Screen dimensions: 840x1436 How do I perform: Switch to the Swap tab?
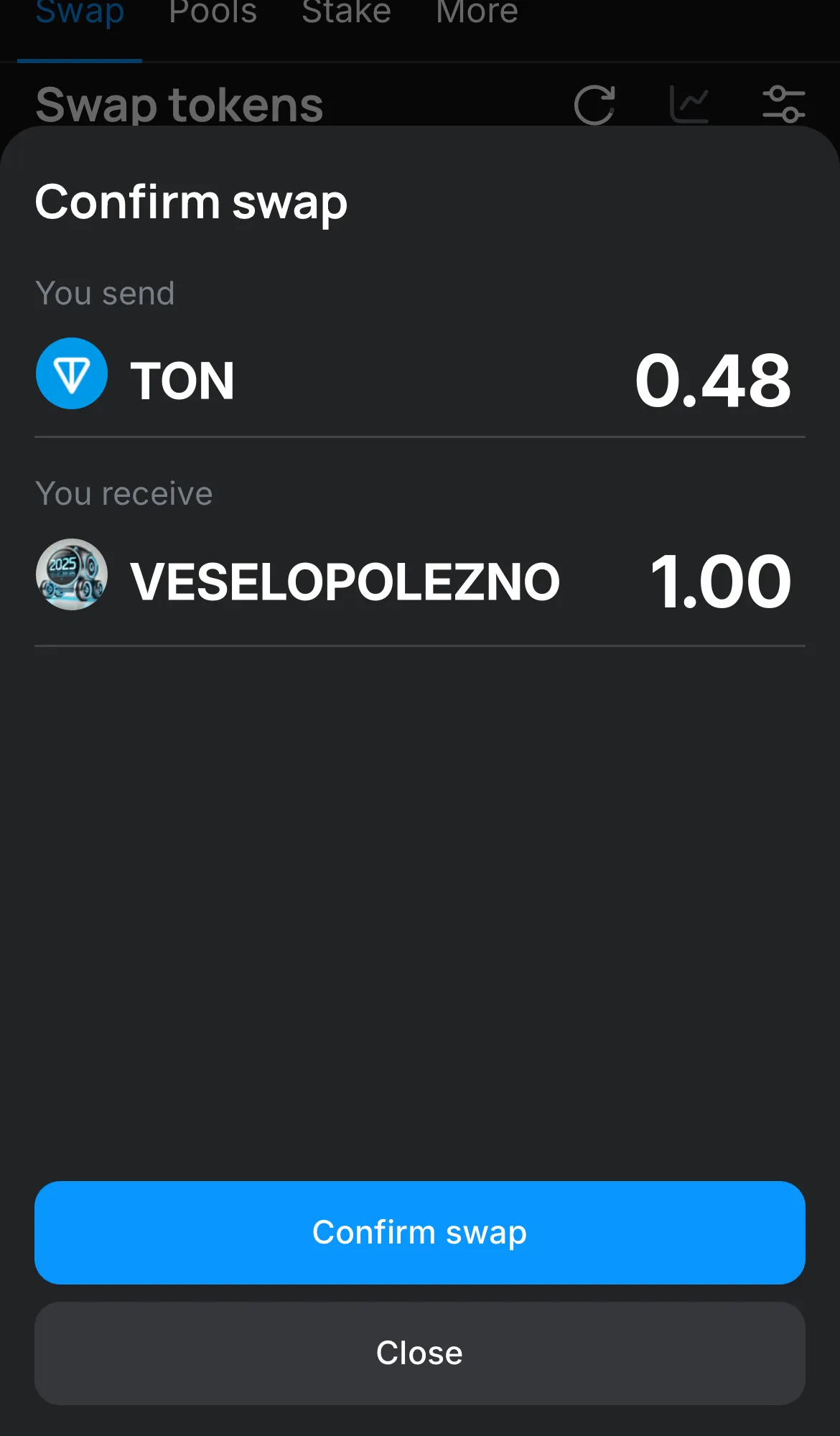pyautogui.click(x=80, y=13)
